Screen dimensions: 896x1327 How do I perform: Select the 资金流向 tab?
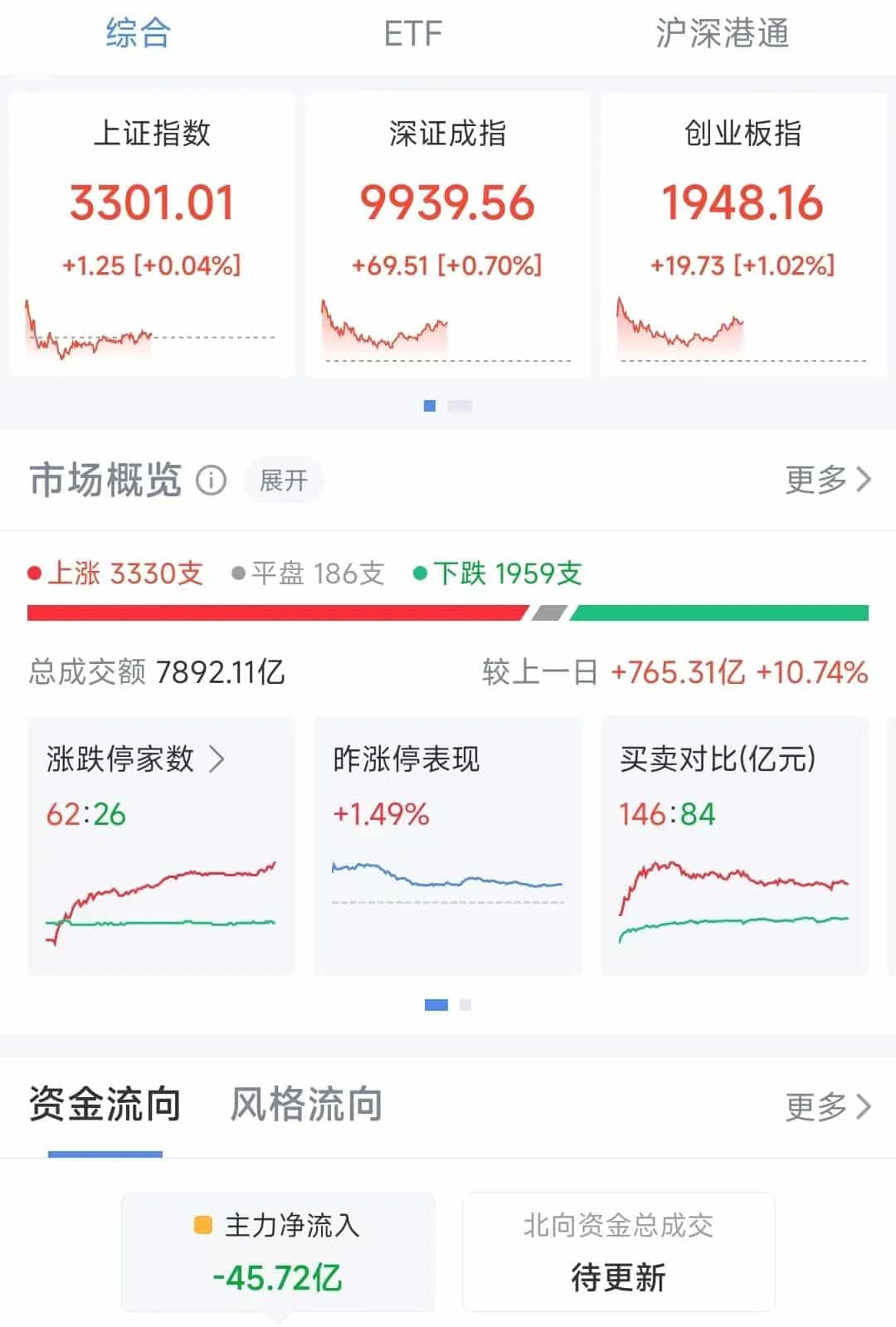click(x=105, y=1104)
